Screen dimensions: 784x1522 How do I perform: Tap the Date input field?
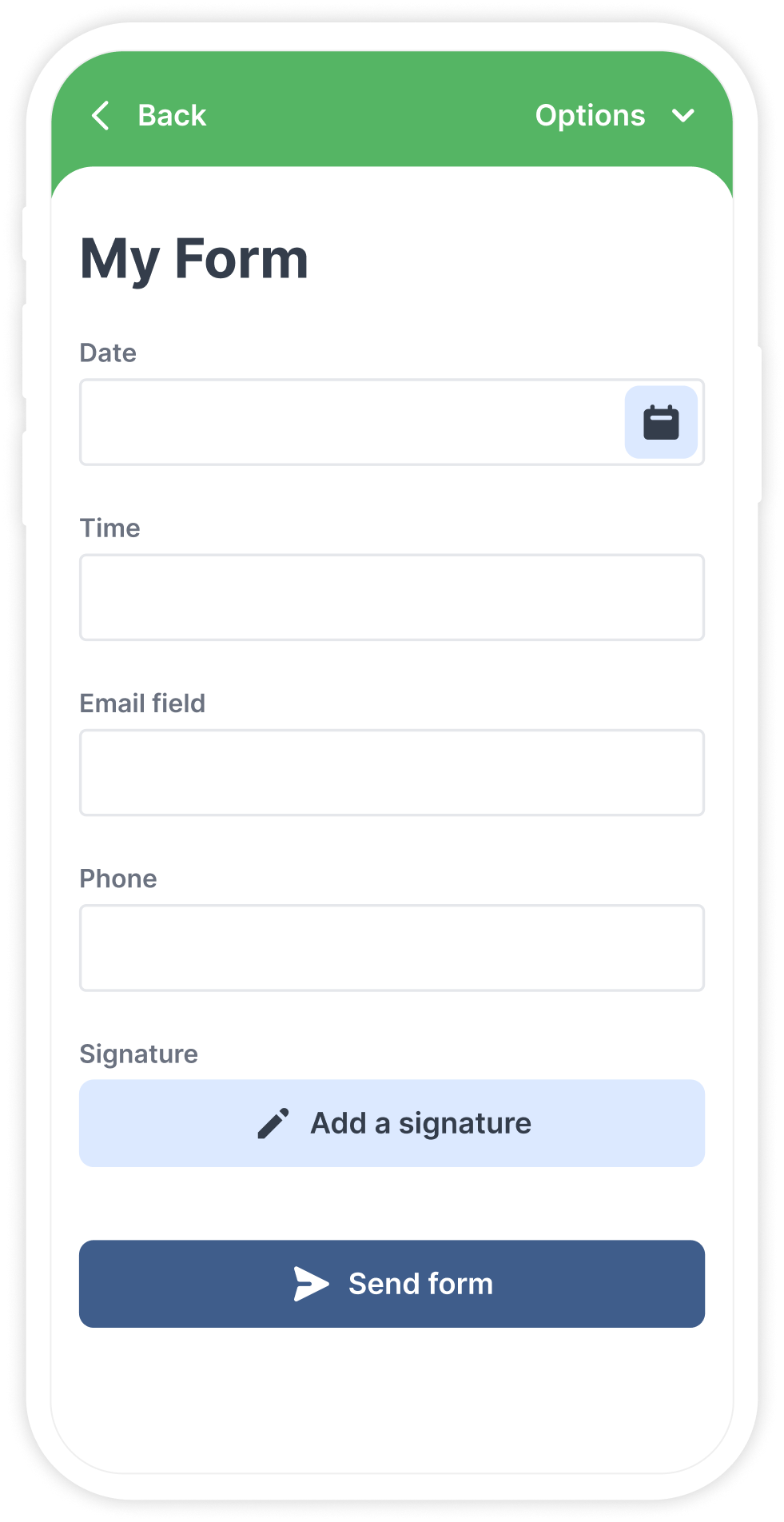(x=352, y=423)
